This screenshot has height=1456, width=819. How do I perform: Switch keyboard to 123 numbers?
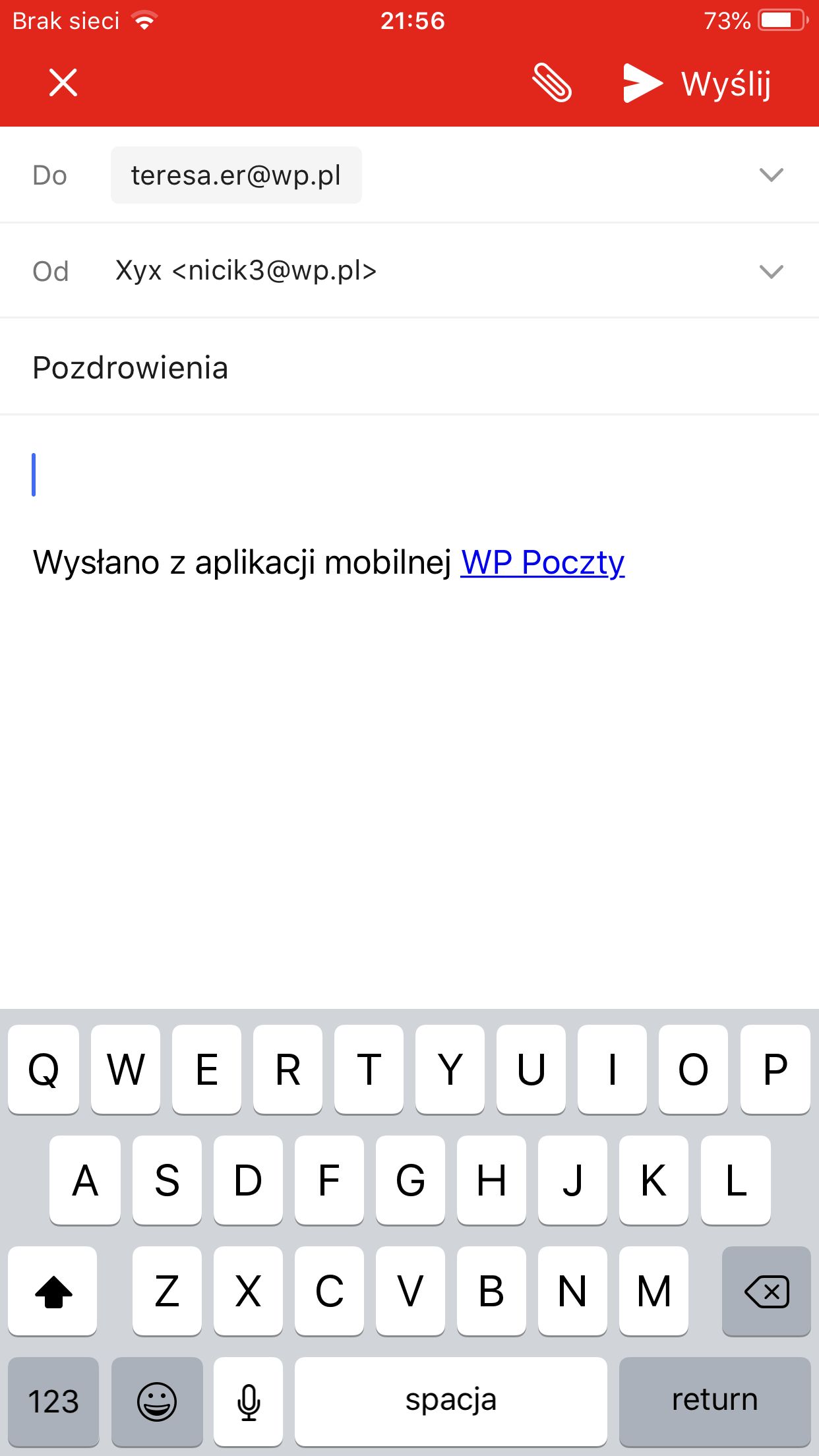(x=53, y=1401)
